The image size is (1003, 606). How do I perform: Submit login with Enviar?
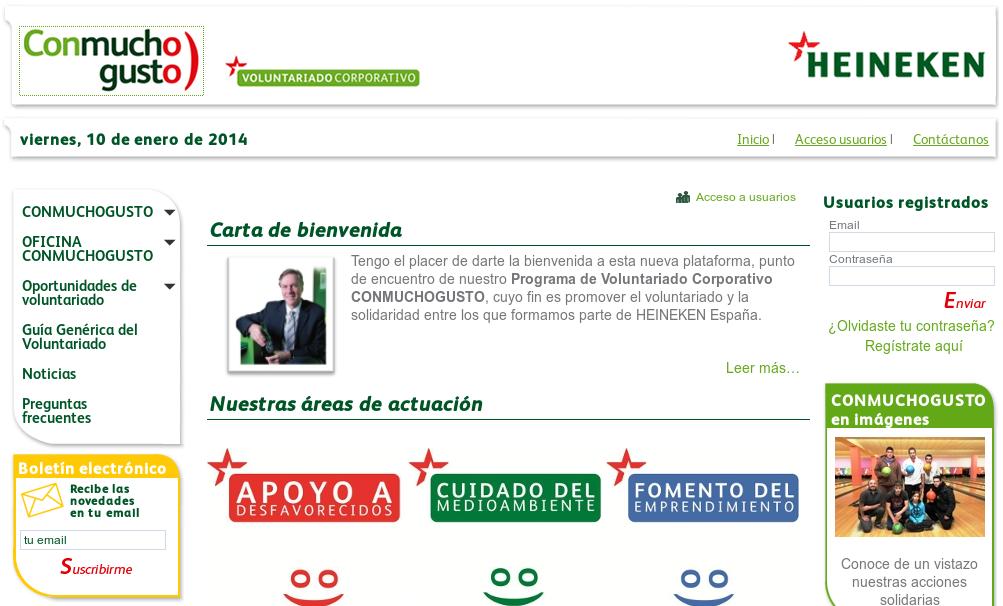965,302
